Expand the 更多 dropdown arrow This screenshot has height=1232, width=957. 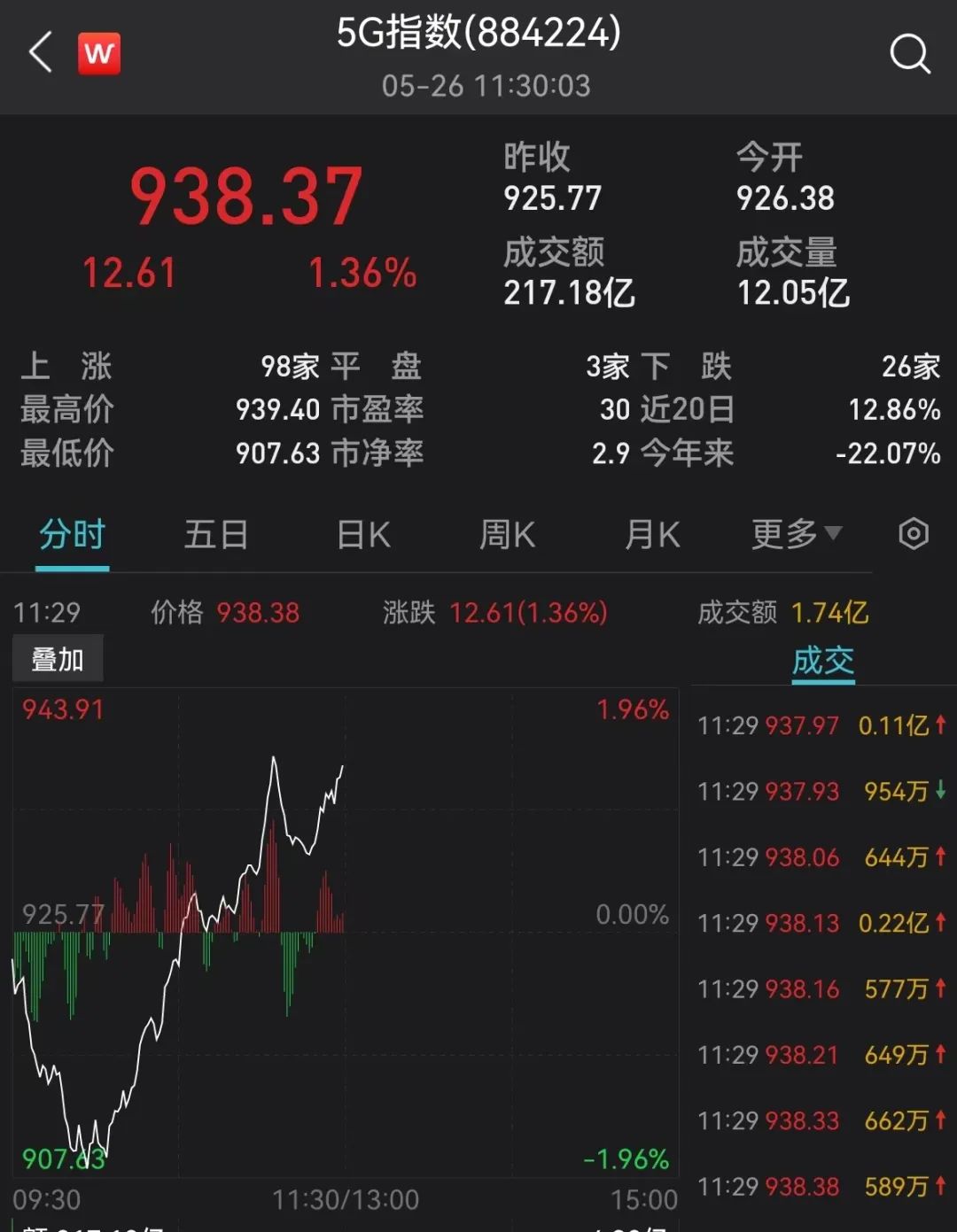[x=831, y=536]
